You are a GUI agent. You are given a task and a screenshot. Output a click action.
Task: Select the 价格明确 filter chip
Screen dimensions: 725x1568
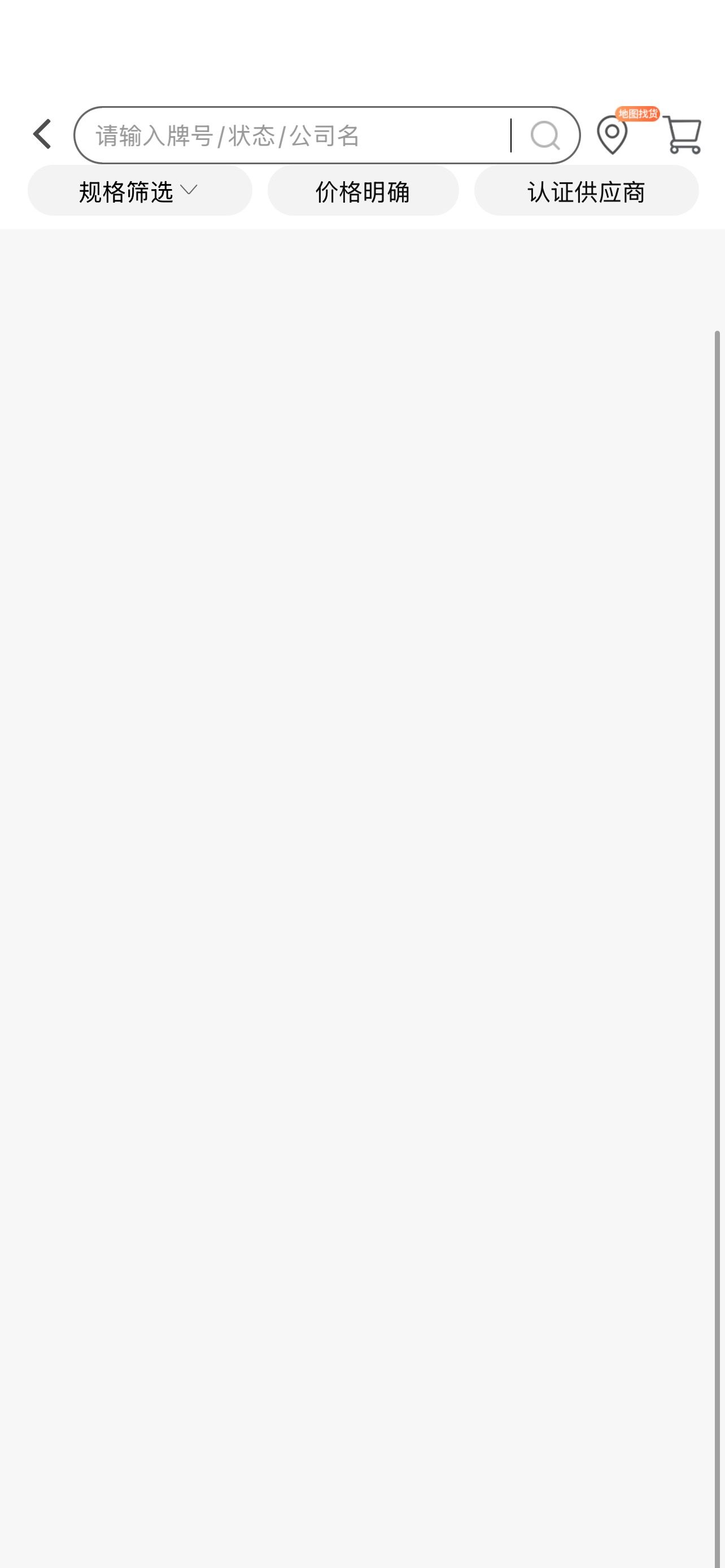click(363, 191)
